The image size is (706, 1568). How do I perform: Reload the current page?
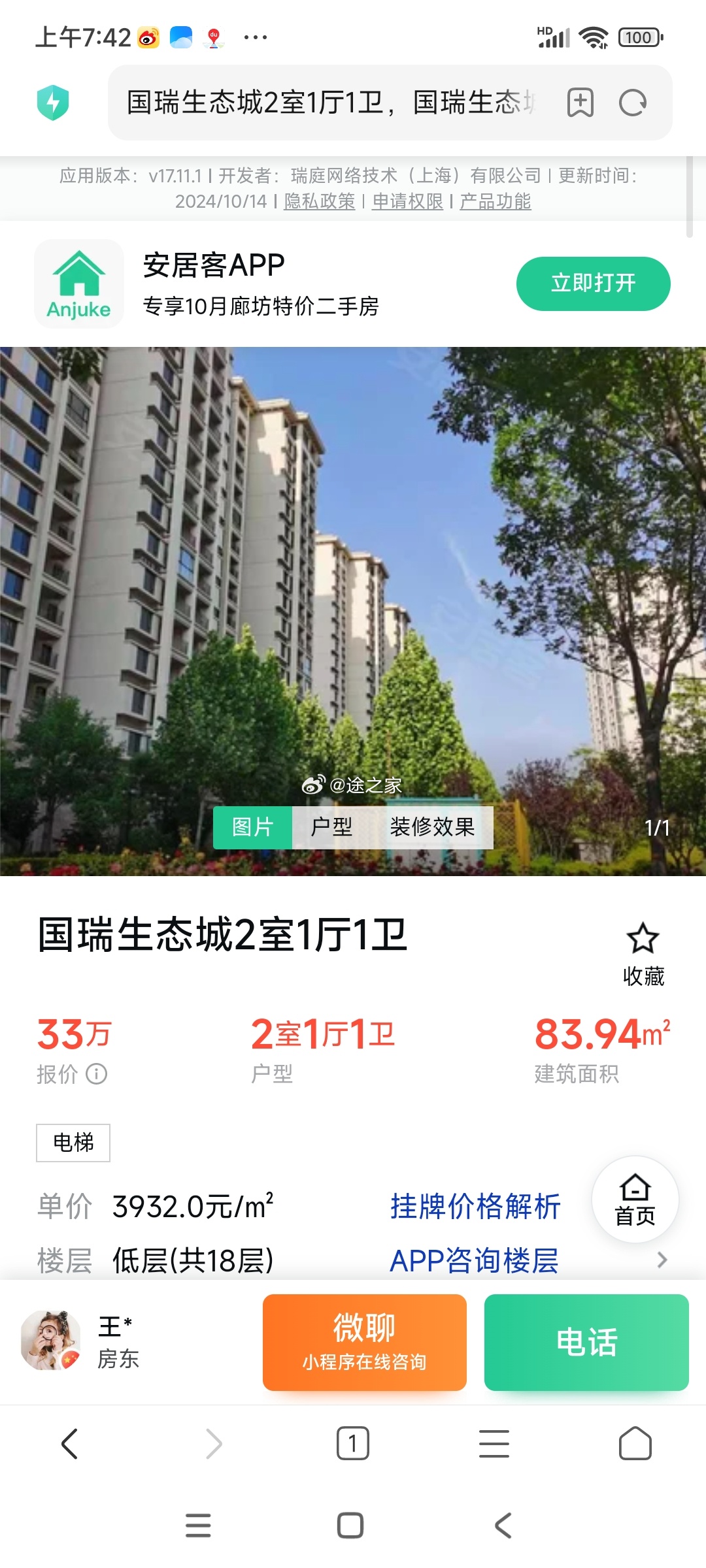(633, 103)
